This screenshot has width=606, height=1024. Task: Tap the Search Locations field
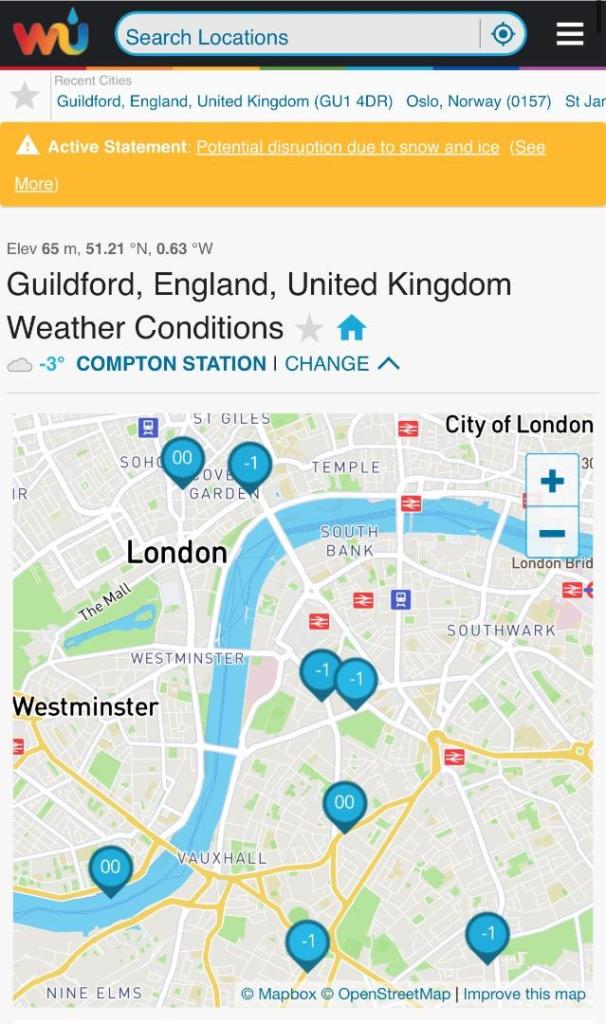point(300,37)
